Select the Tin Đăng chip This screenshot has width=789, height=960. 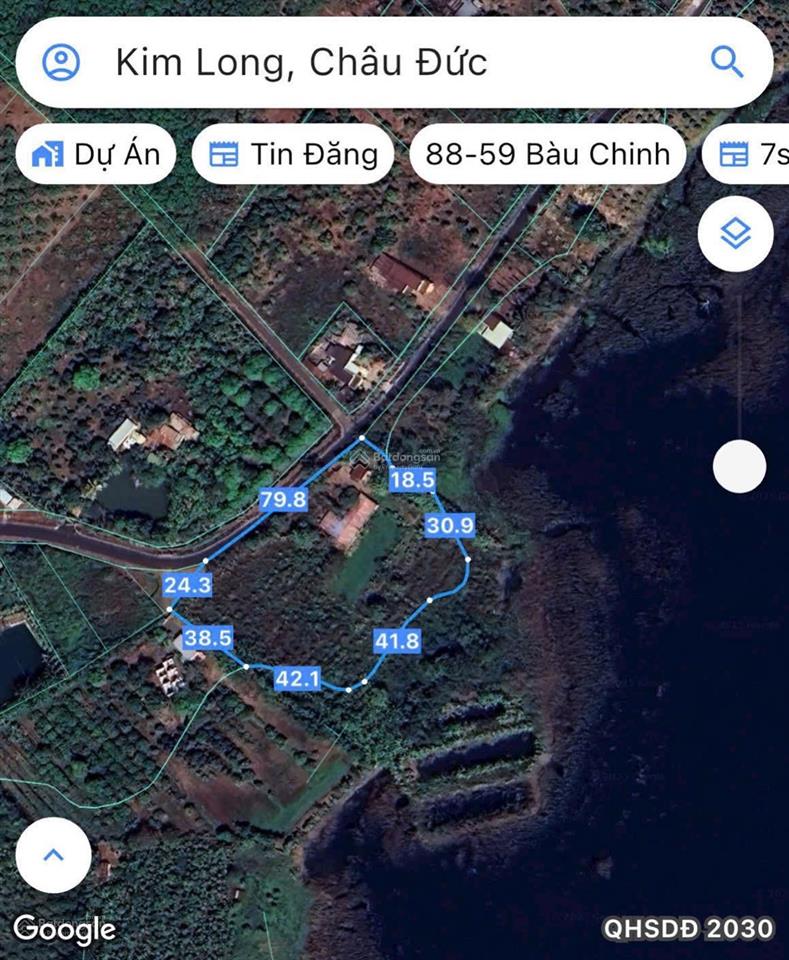(293, 154)
